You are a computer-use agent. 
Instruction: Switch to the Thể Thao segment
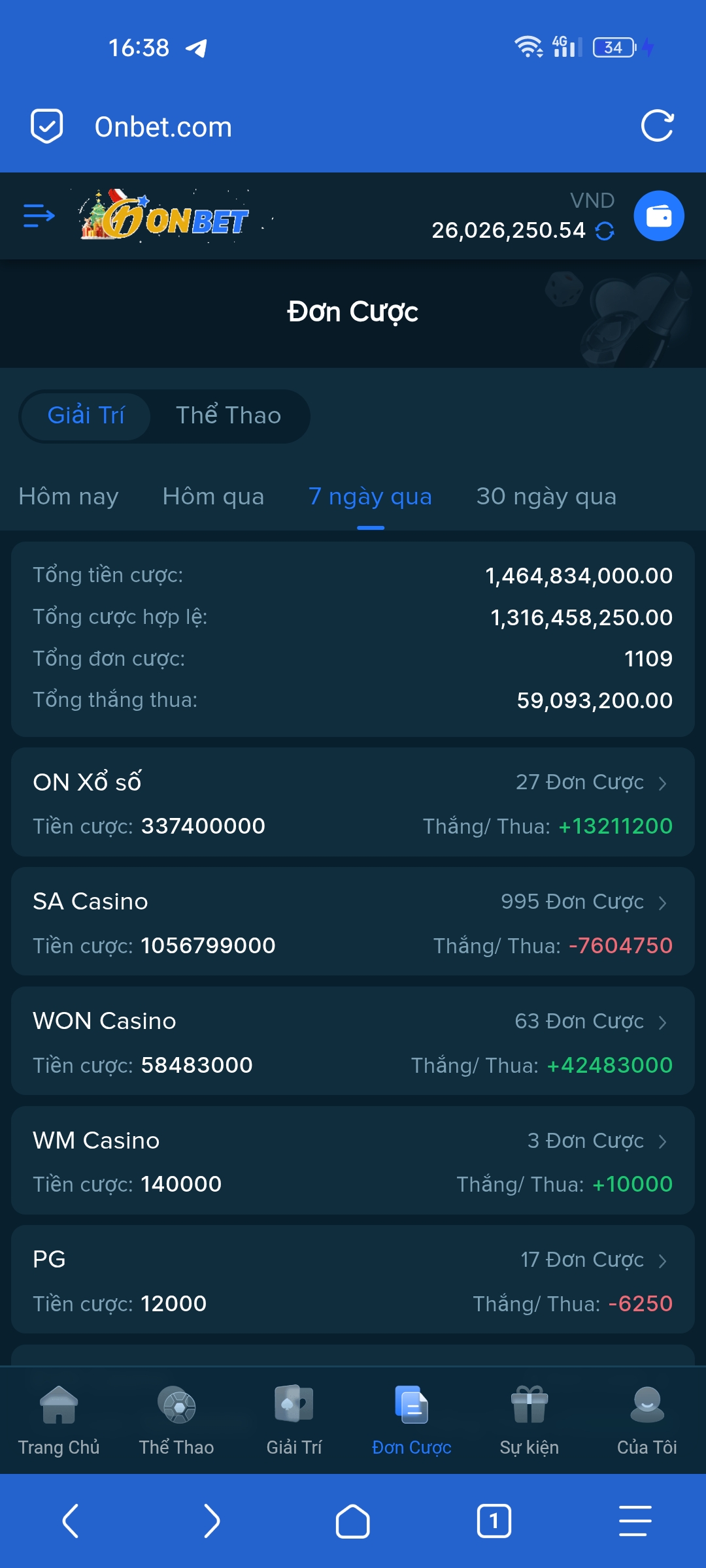[x=228, y=416]
